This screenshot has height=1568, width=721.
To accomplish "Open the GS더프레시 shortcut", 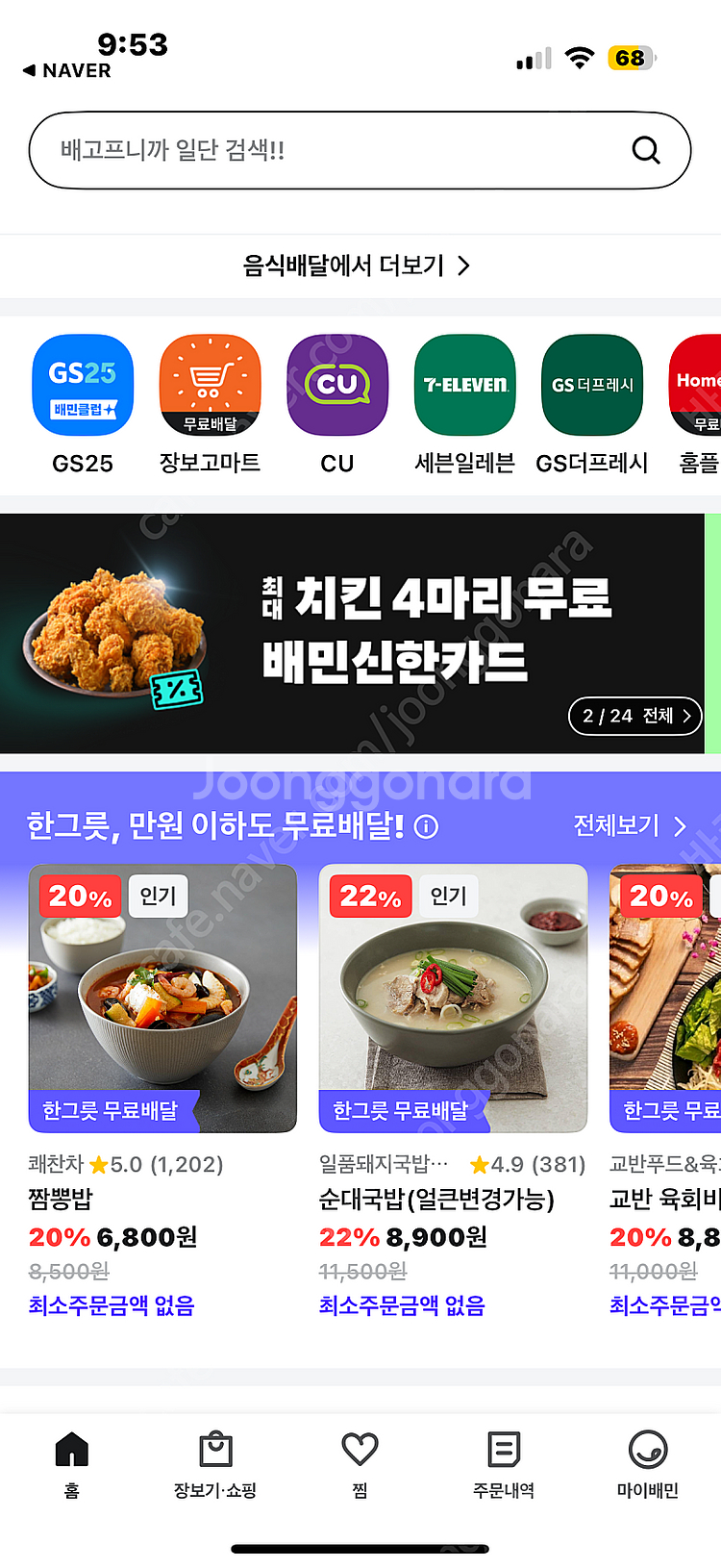I will pos(592,387).
